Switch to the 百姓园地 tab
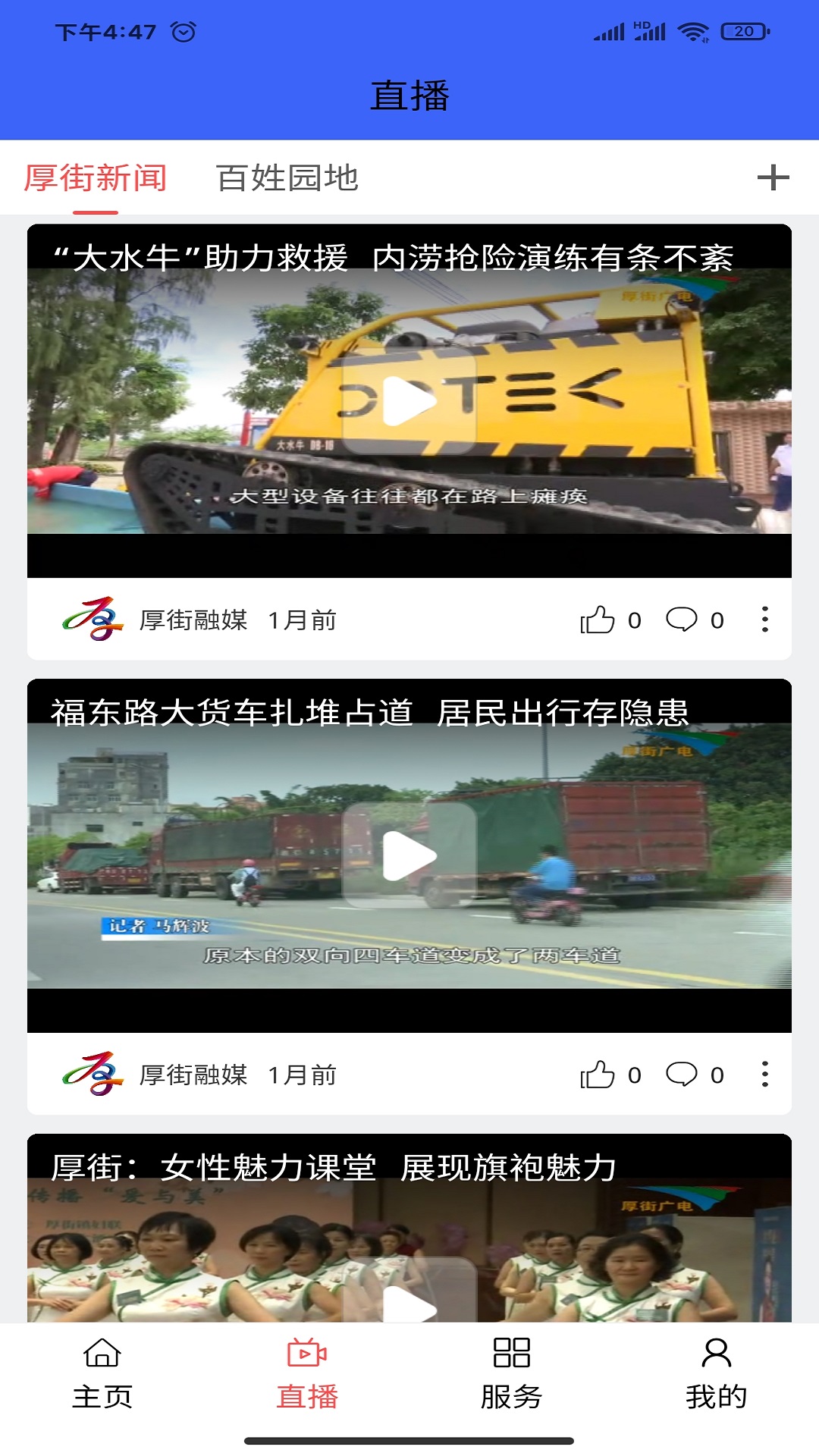The height and width of the screenshot is (1456, 819). pos(287,177)
